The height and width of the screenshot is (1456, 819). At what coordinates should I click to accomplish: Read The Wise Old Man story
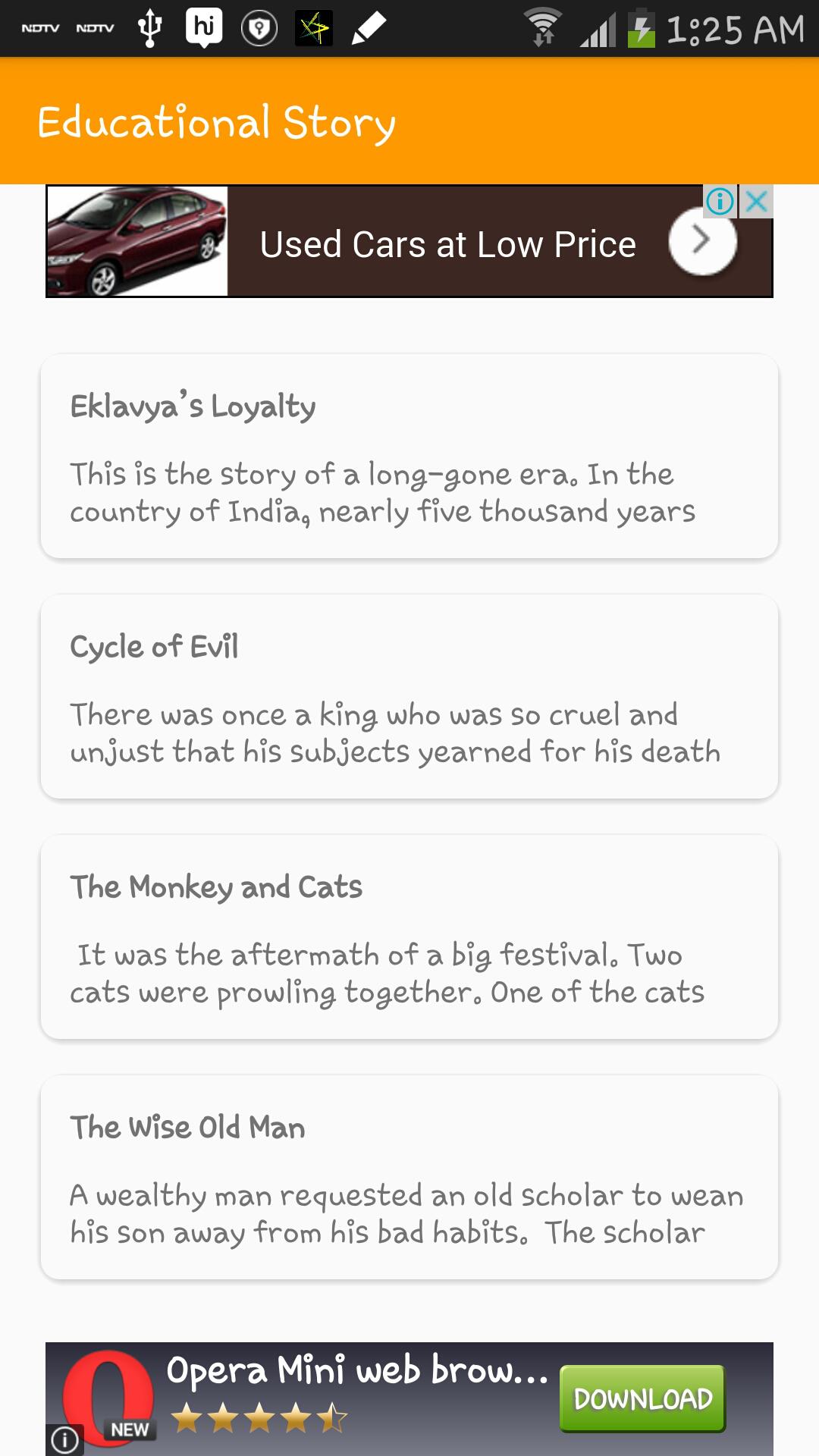pos(409,1179)
